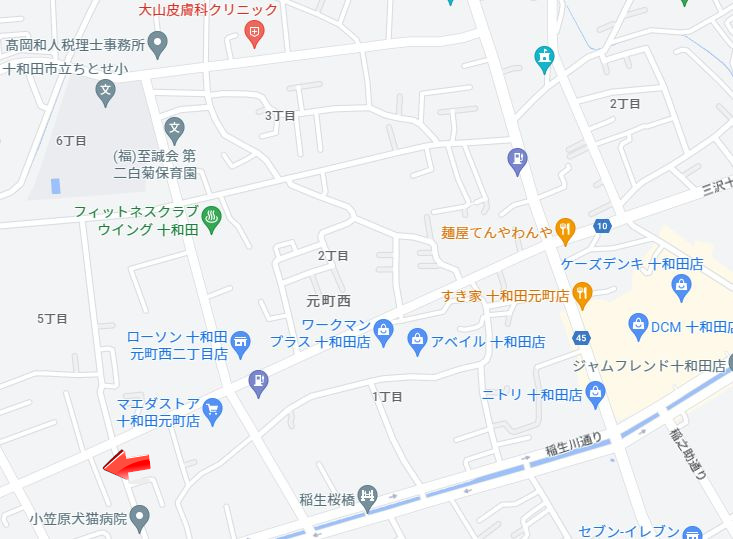
Task: Open ニトリ 十和田店 store marker
Action: click(596, 394)
